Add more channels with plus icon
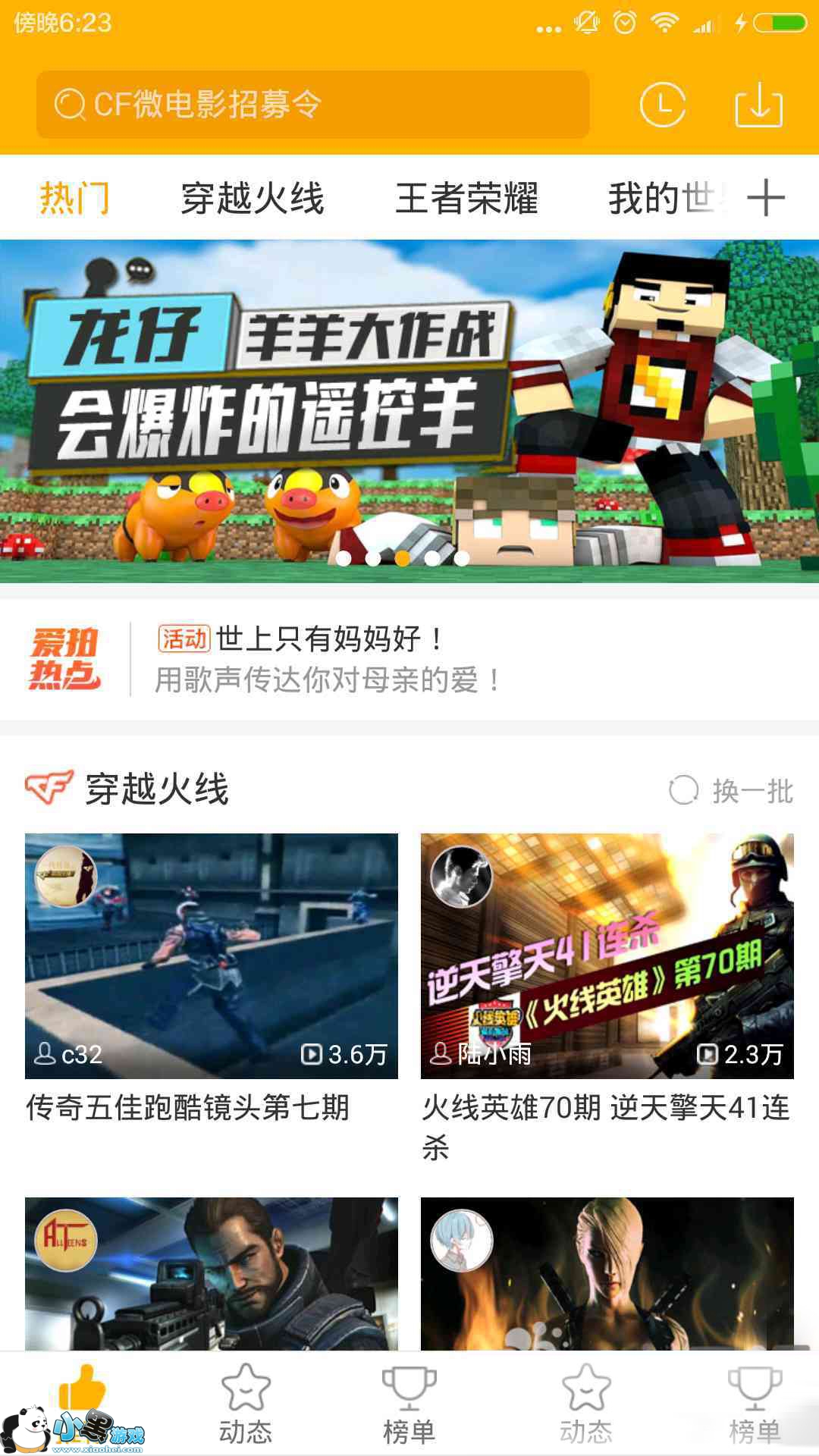The width and height of the screenshot is (819, 1456). [766, 199]
